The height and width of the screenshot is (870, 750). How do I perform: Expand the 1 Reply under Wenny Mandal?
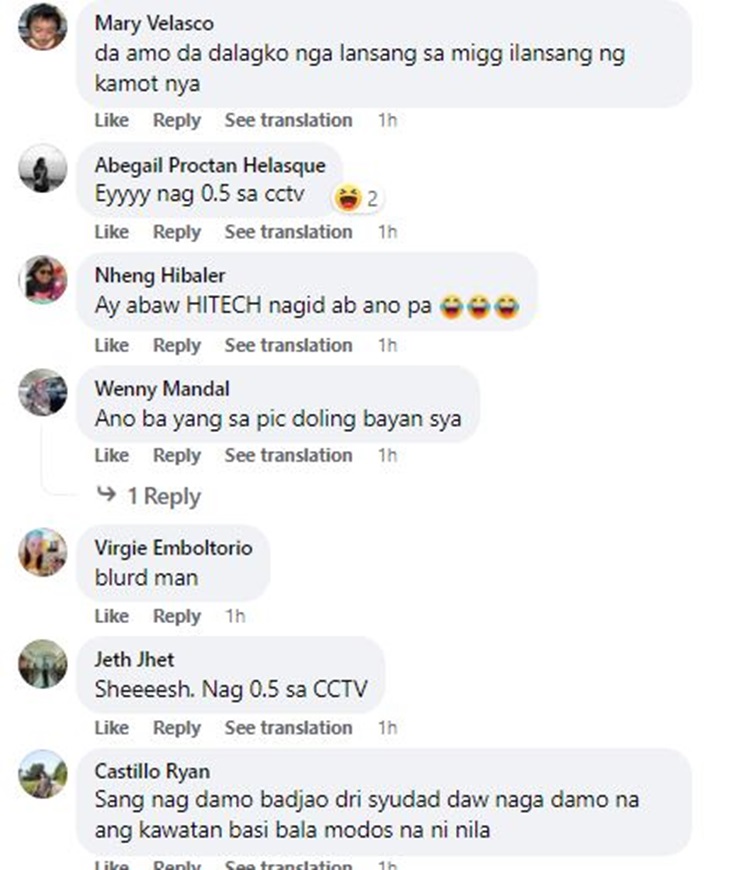click(148, 496)
